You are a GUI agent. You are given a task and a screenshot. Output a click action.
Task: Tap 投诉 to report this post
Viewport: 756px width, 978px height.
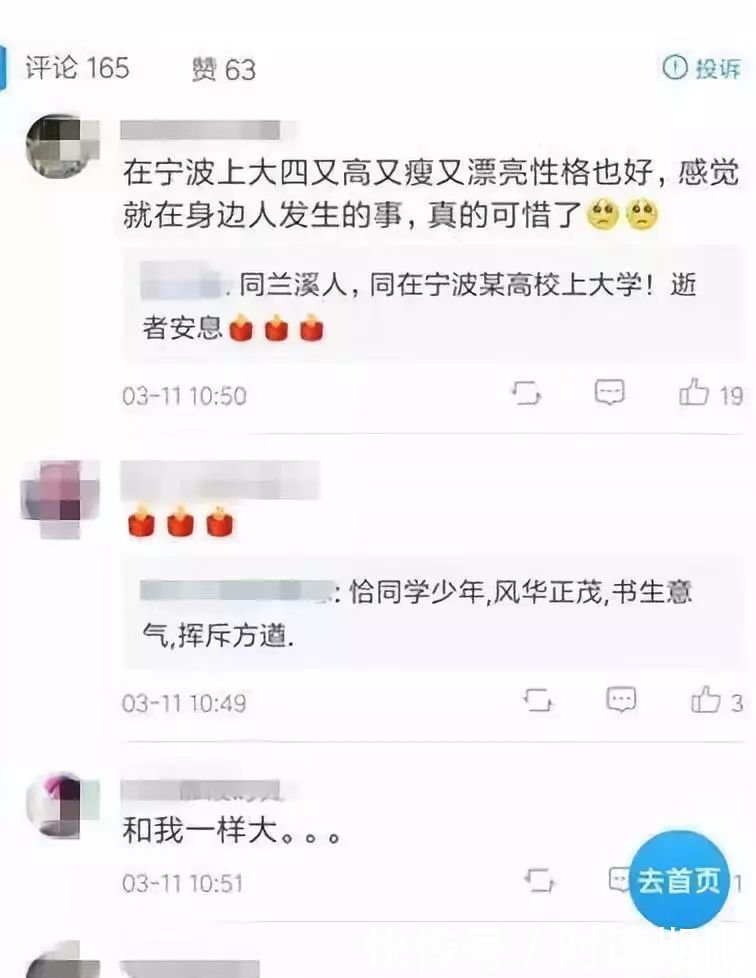coord(703,68)
